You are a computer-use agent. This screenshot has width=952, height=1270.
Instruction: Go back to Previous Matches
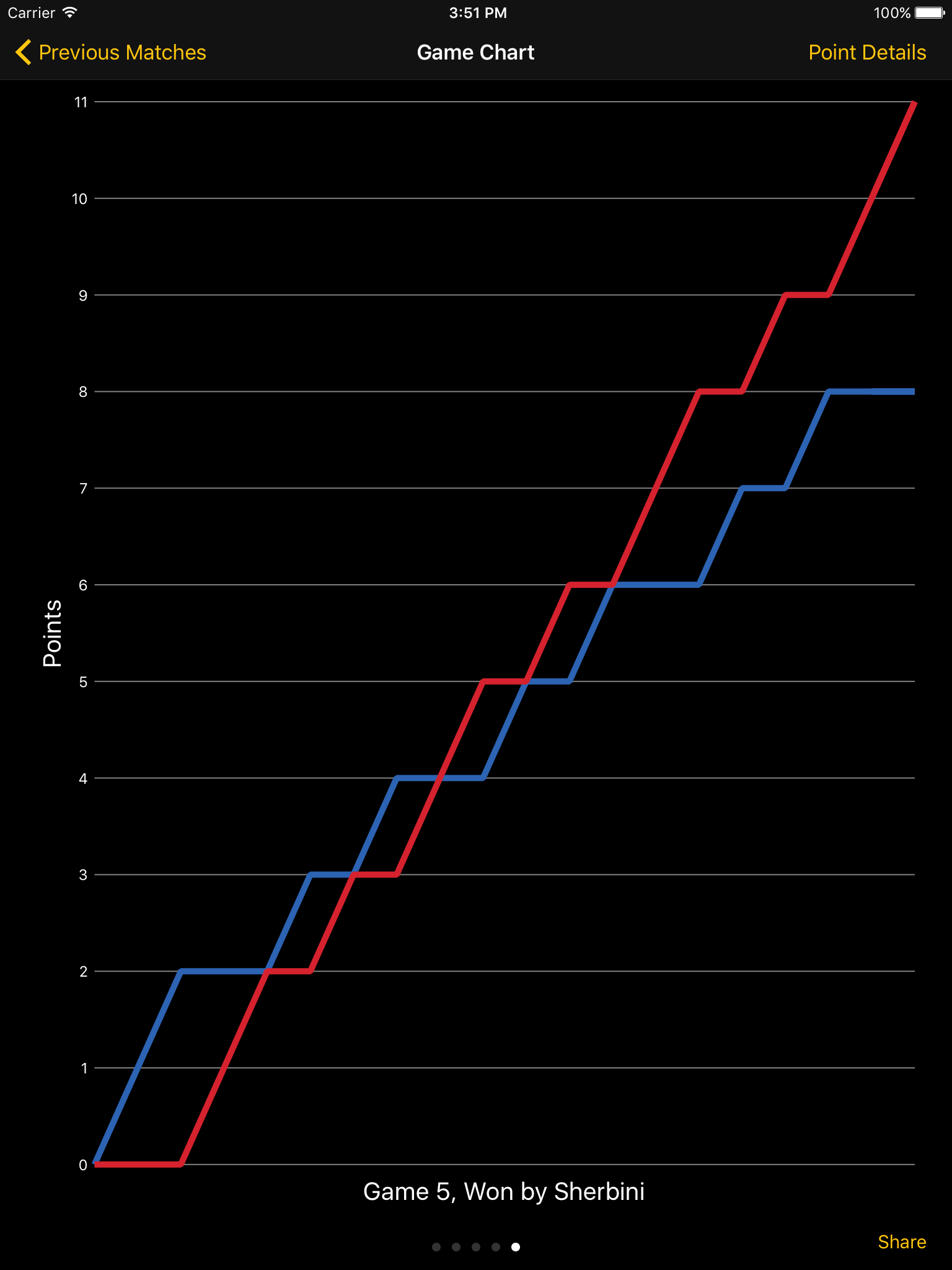coord(112,53)
